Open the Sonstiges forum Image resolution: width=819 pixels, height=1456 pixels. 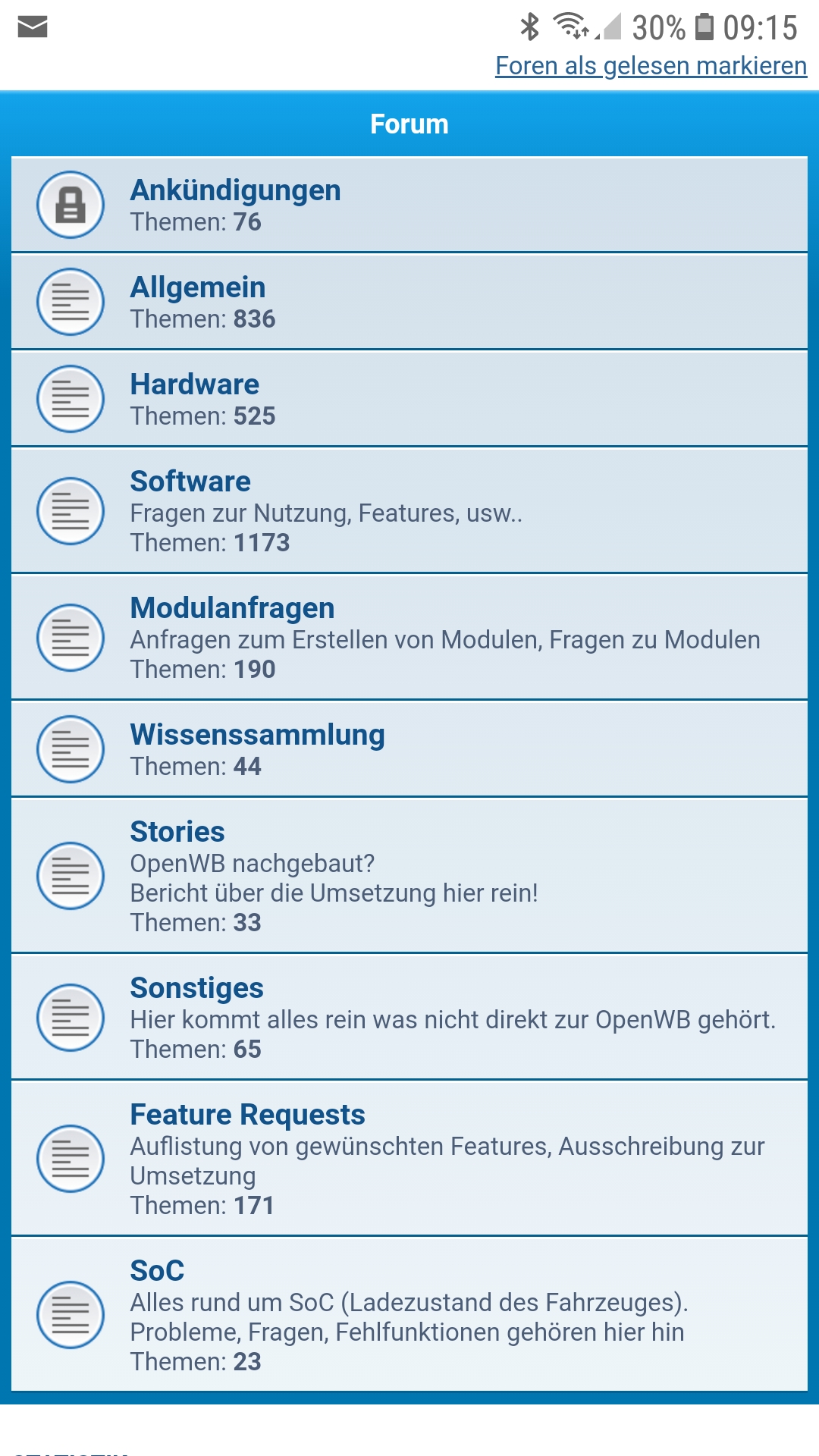[x=197, y=988]
